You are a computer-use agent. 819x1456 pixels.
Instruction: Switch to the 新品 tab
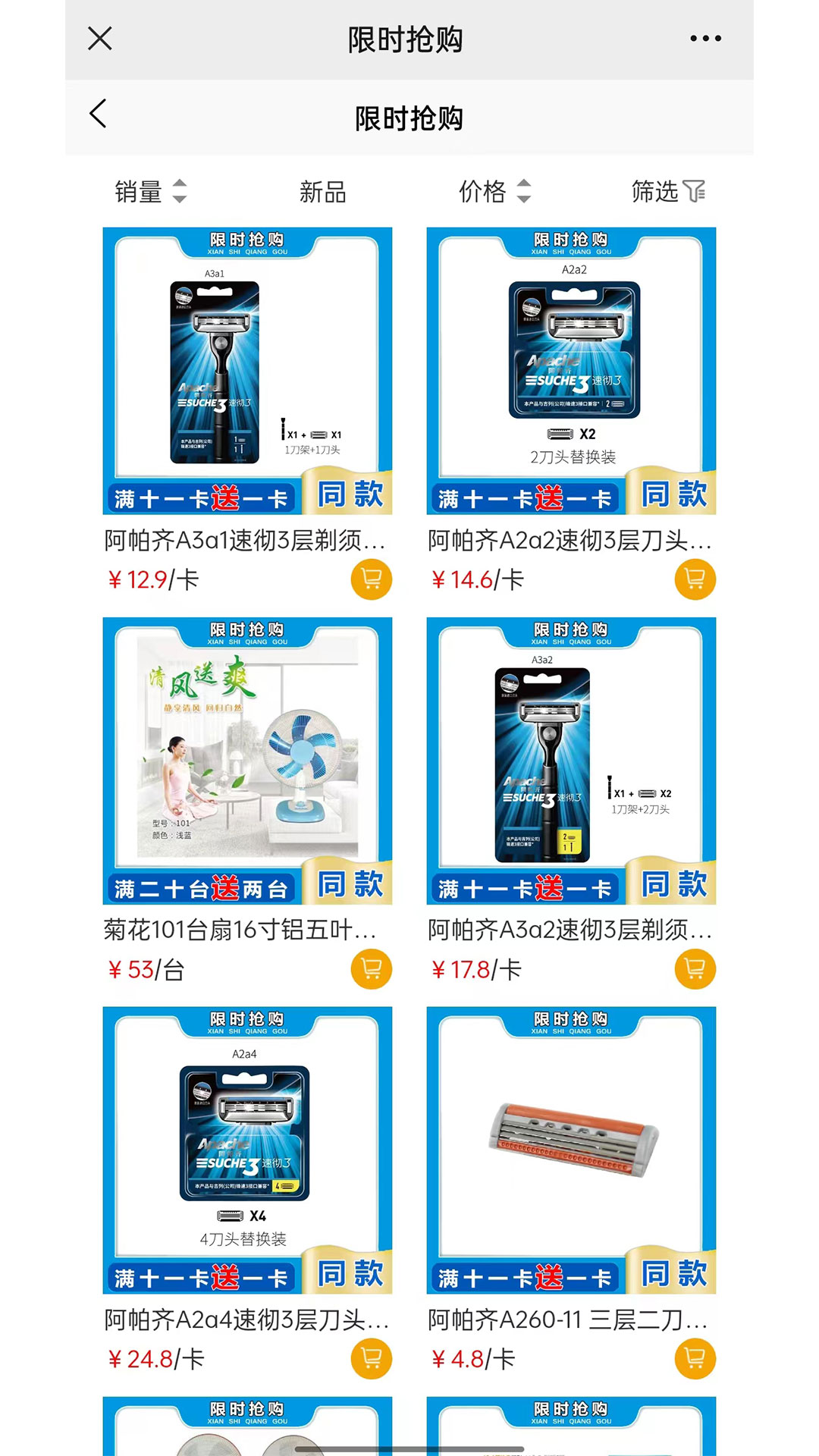(322, 192)
